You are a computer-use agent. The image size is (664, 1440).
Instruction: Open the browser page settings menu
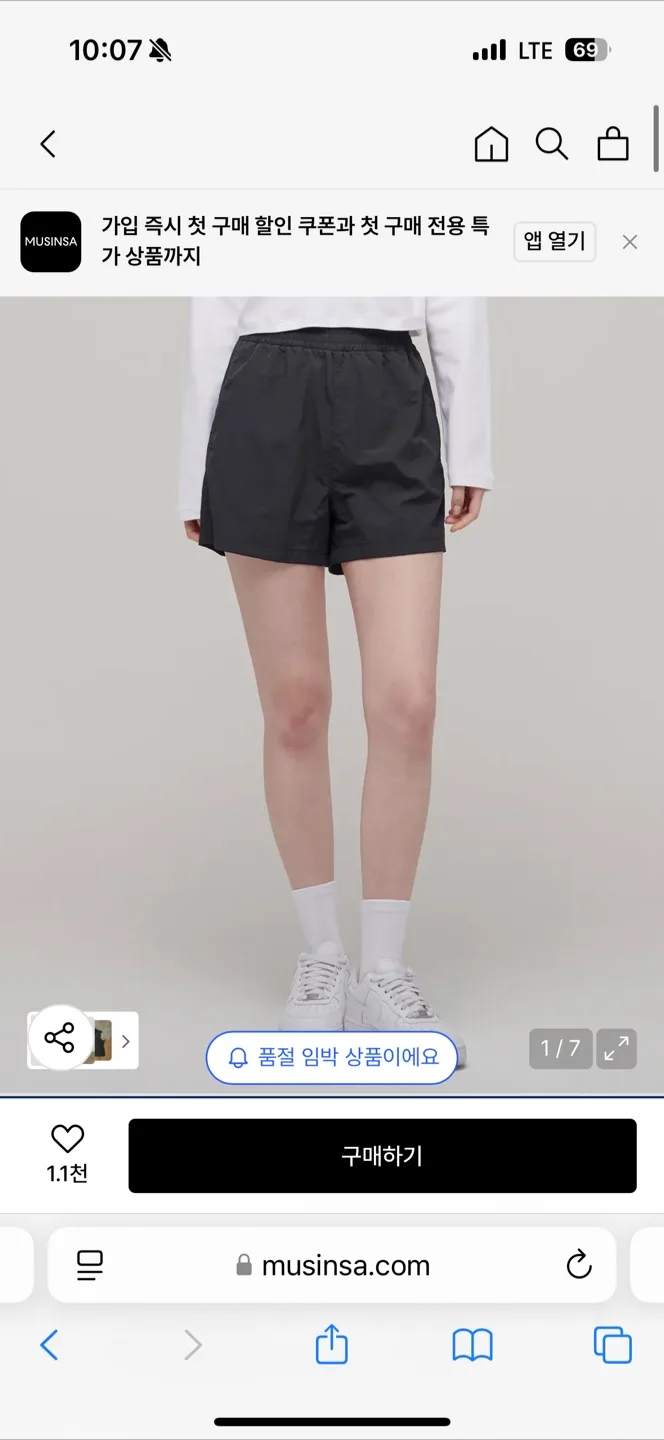pos(90,1266)
